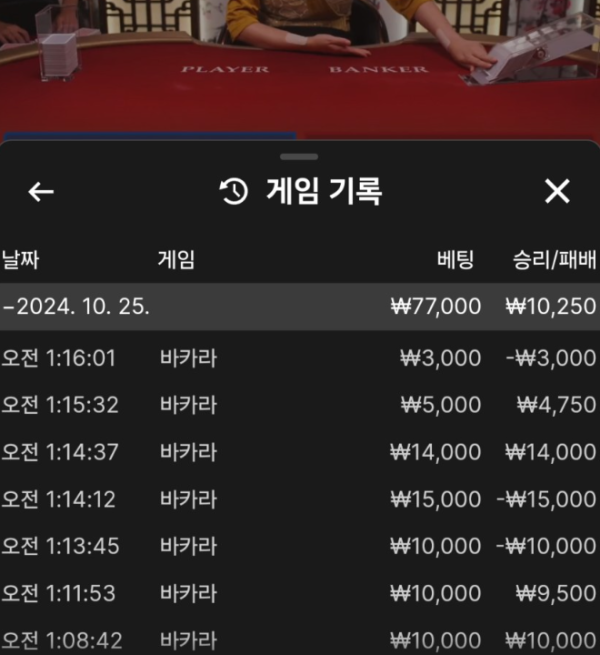The height and width of the screenshot is (655, 600).
Task: Open the 1:08:42 baccarat record
Action: (300, 638)
